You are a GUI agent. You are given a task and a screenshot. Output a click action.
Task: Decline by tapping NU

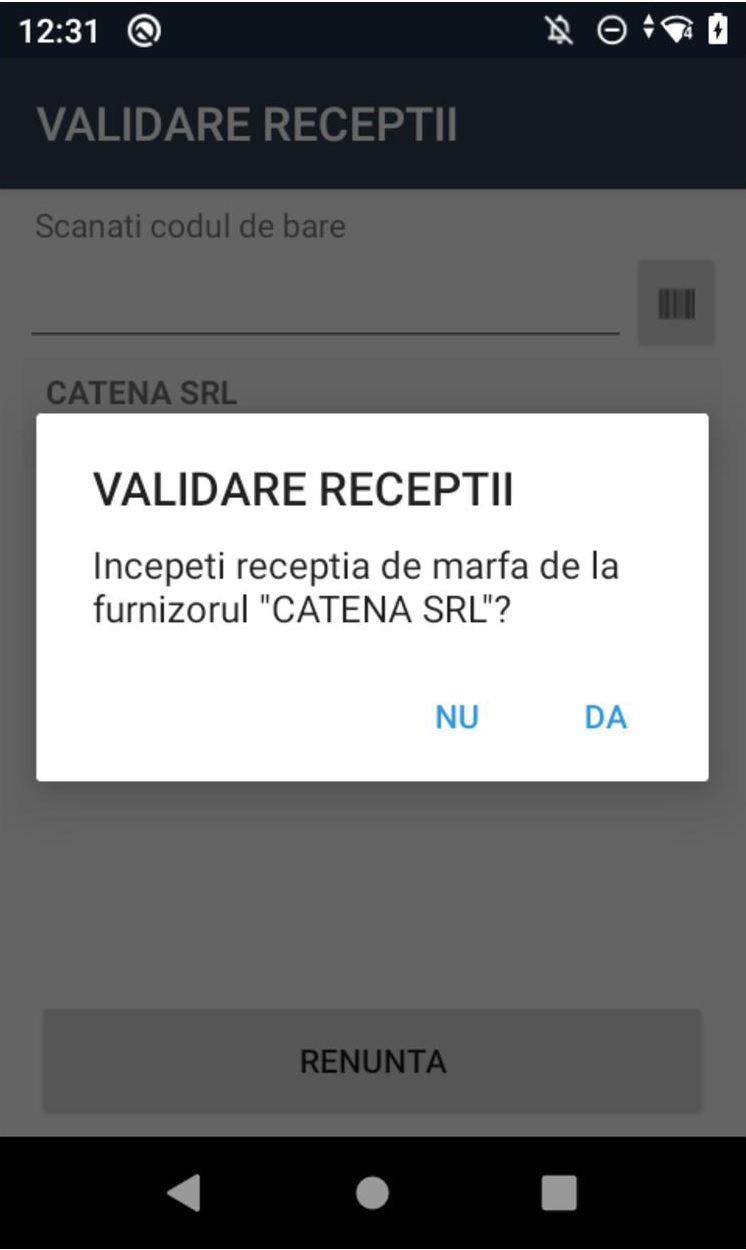(x=457, y=717)
